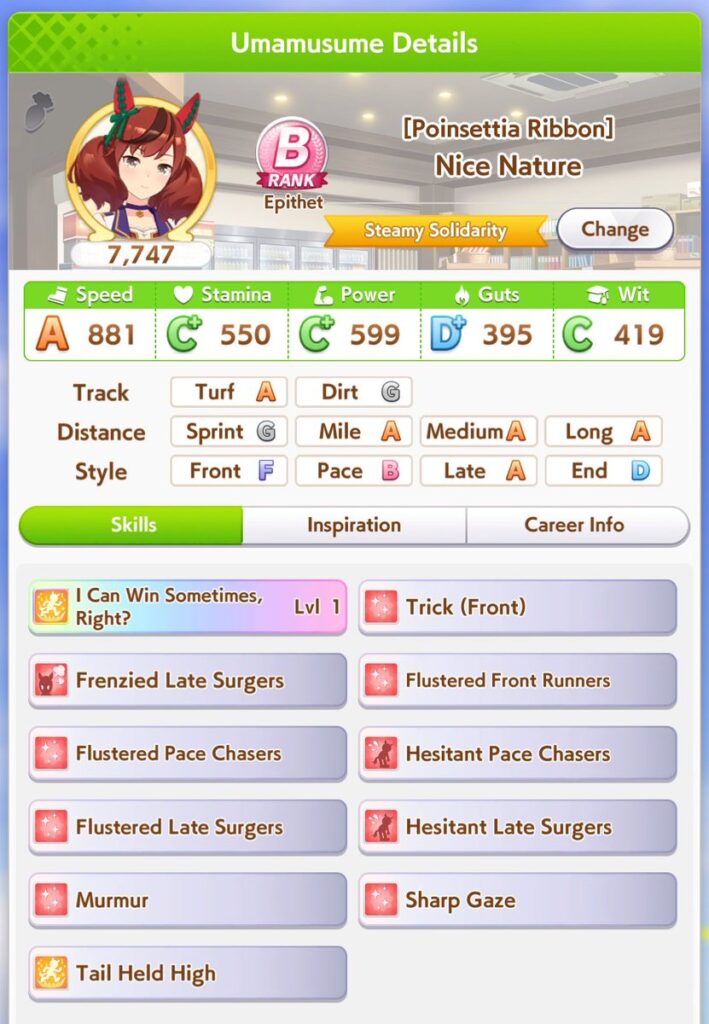The height and width of the screenshot is (1024, 709).
Task: Open Hesitant Pace Chasers skill info
Action: pyautogui.click(x=517, y=754)
